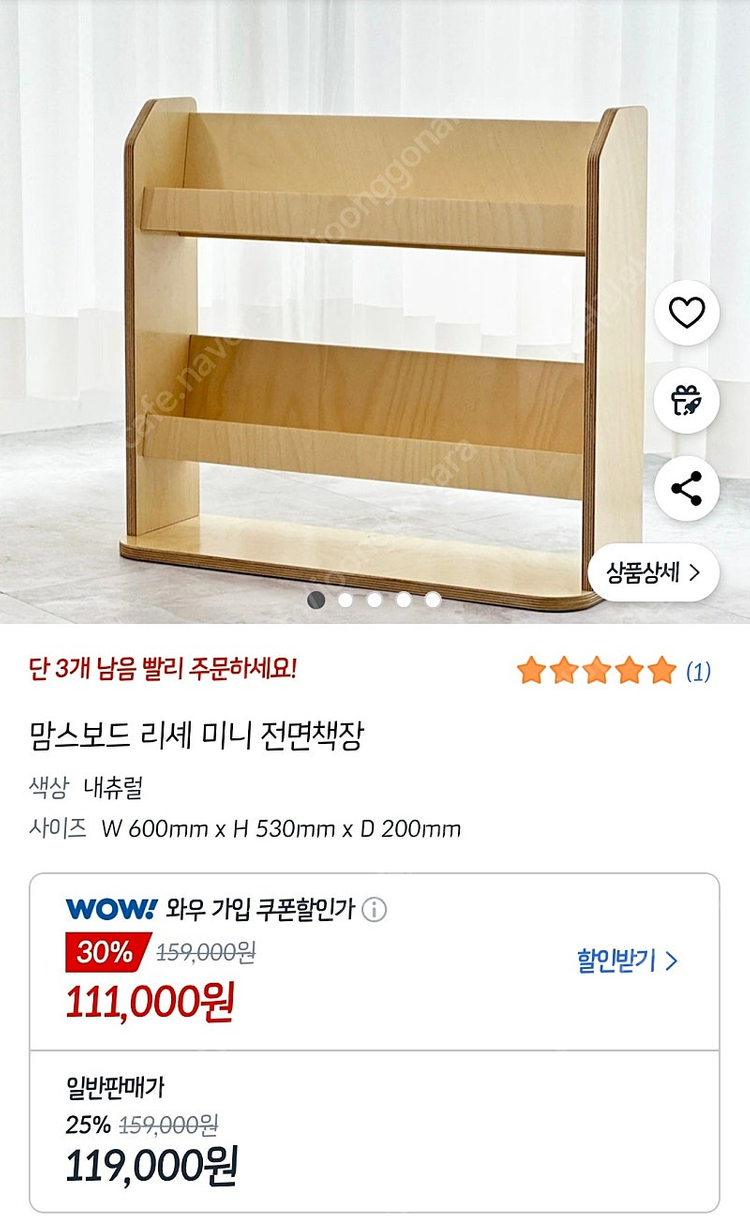750x1229 pixels.
Task: Open the share icon
Action: [x=686, y=487]
